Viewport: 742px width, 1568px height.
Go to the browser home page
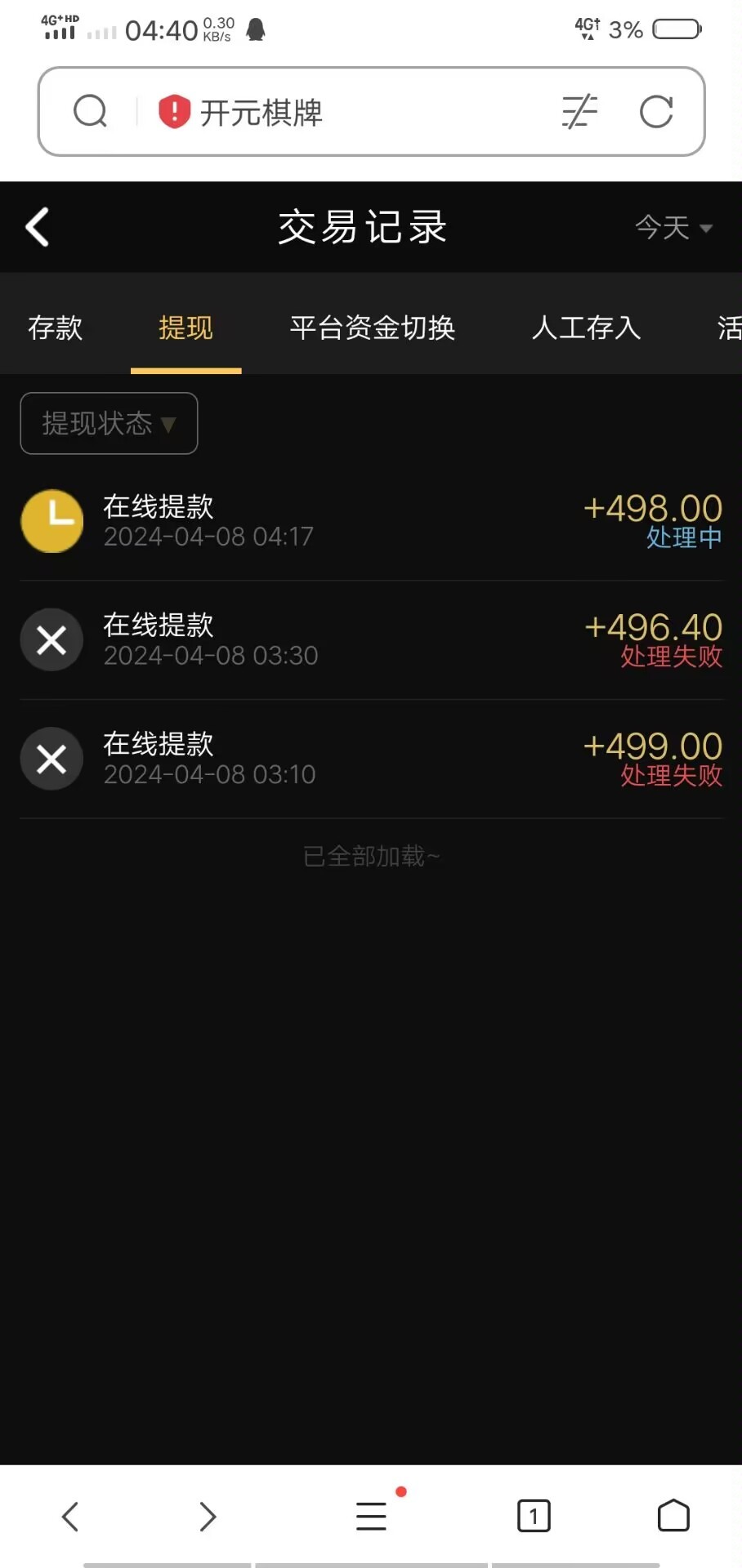point(673,1517)
